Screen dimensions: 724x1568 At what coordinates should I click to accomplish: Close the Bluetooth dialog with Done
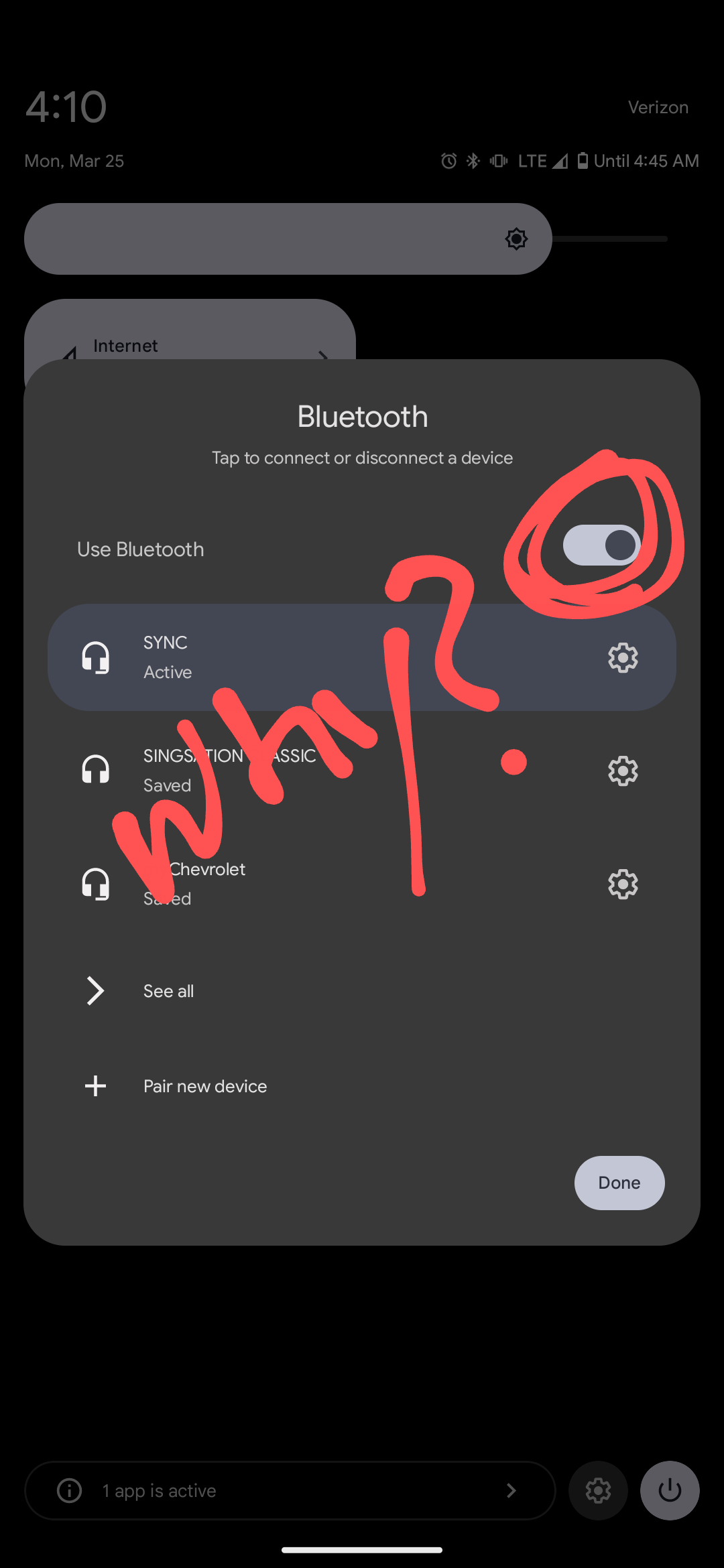coord(619,1183)
